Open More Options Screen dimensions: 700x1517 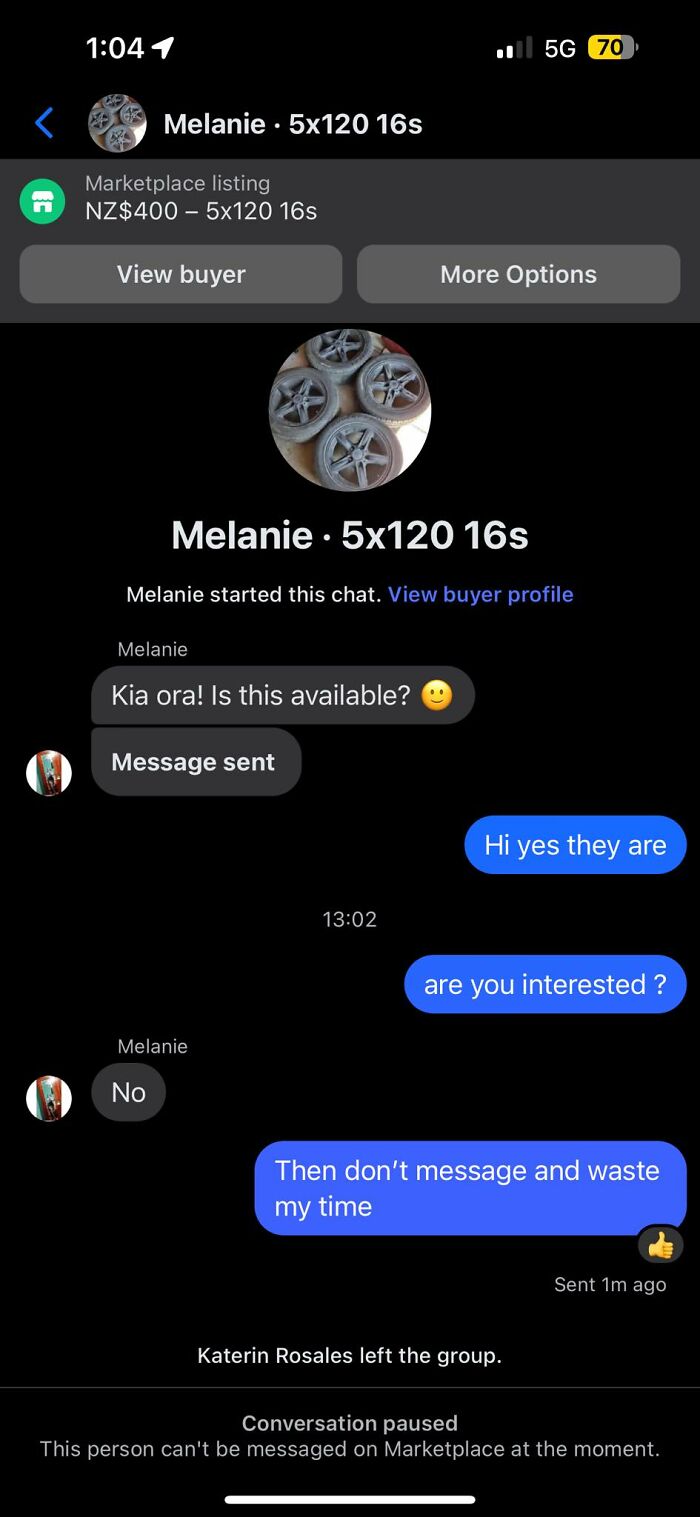point(518,274)
